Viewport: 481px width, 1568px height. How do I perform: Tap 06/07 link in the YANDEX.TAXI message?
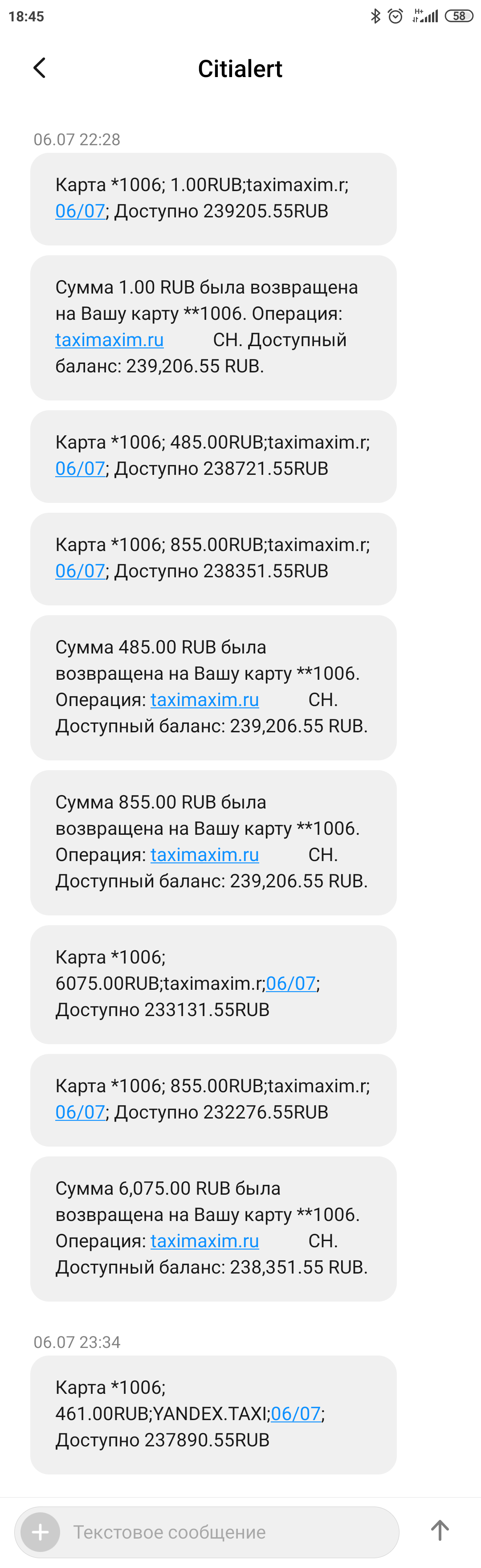(296, 1413)
